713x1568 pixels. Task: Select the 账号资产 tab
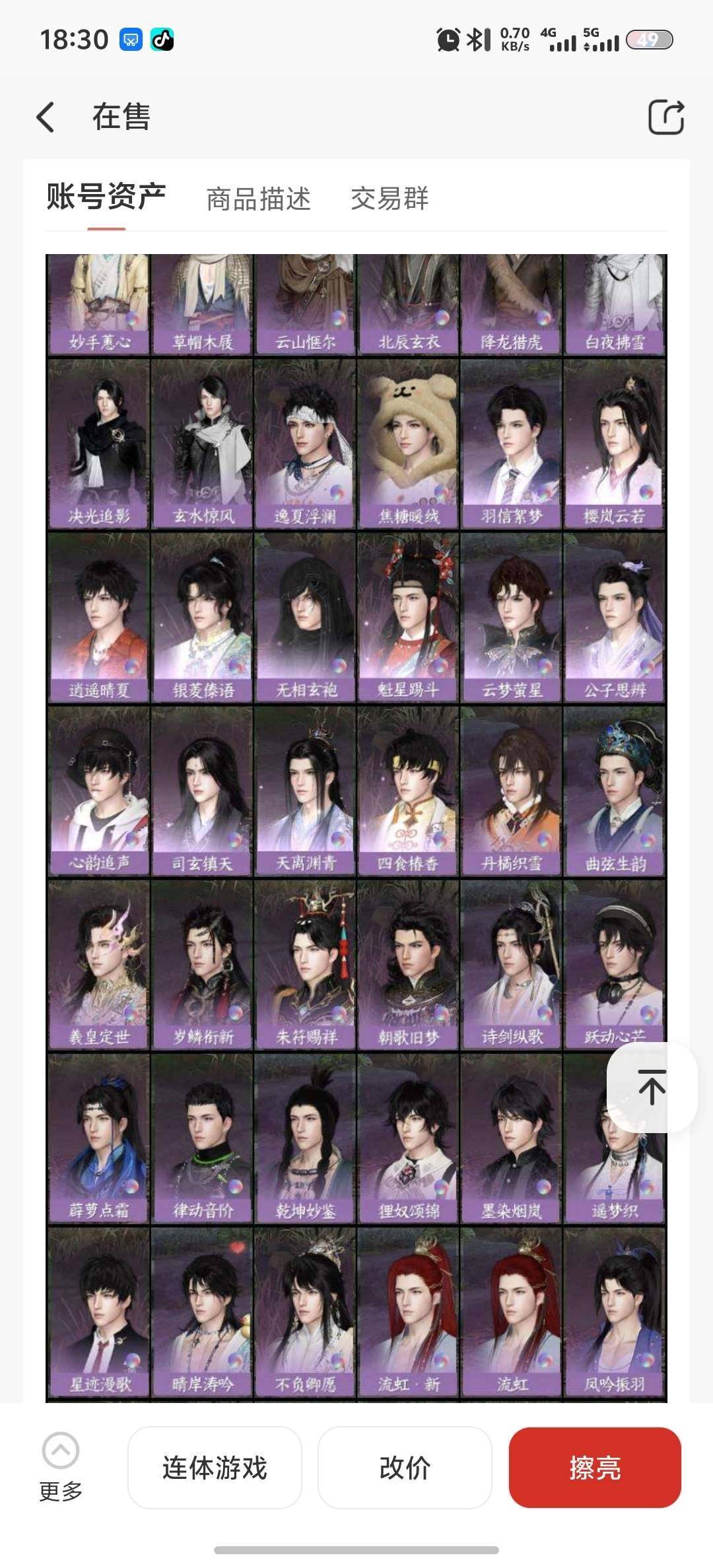(x=106, y=197)
